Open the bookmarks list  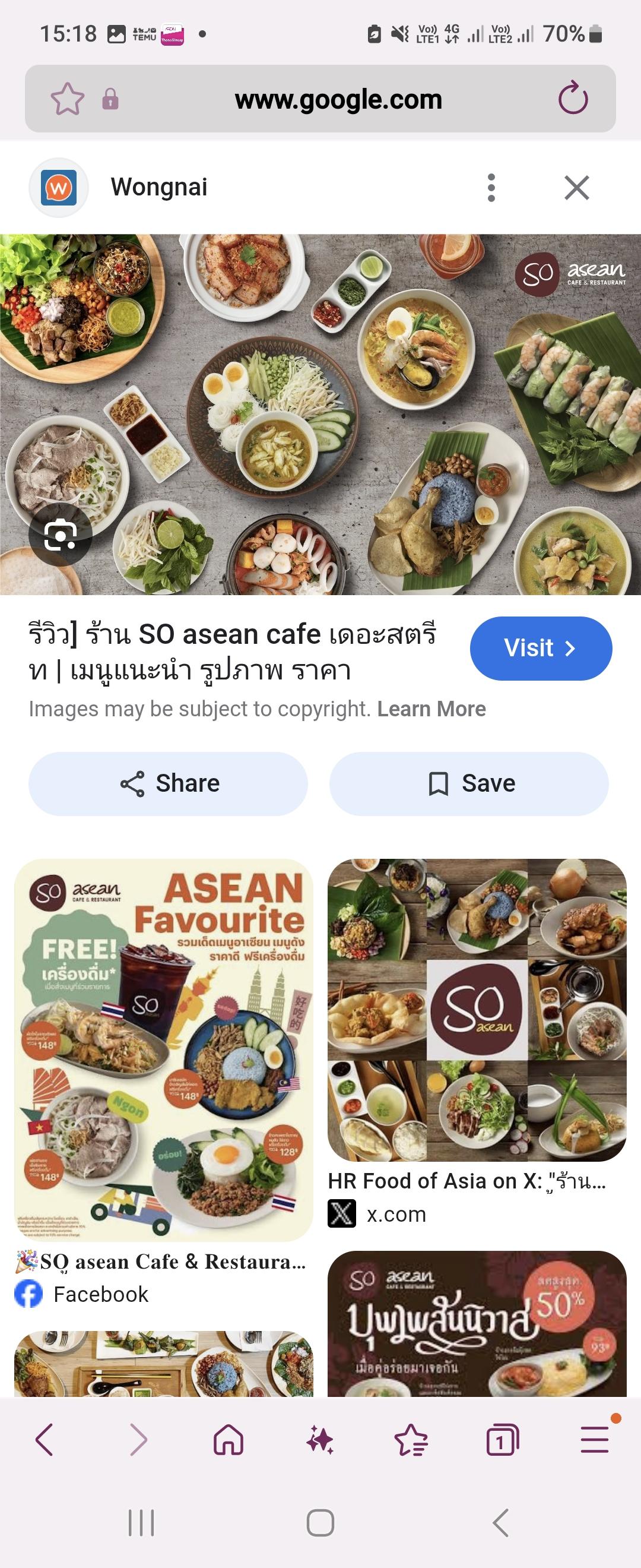(x=411, y=1440)
